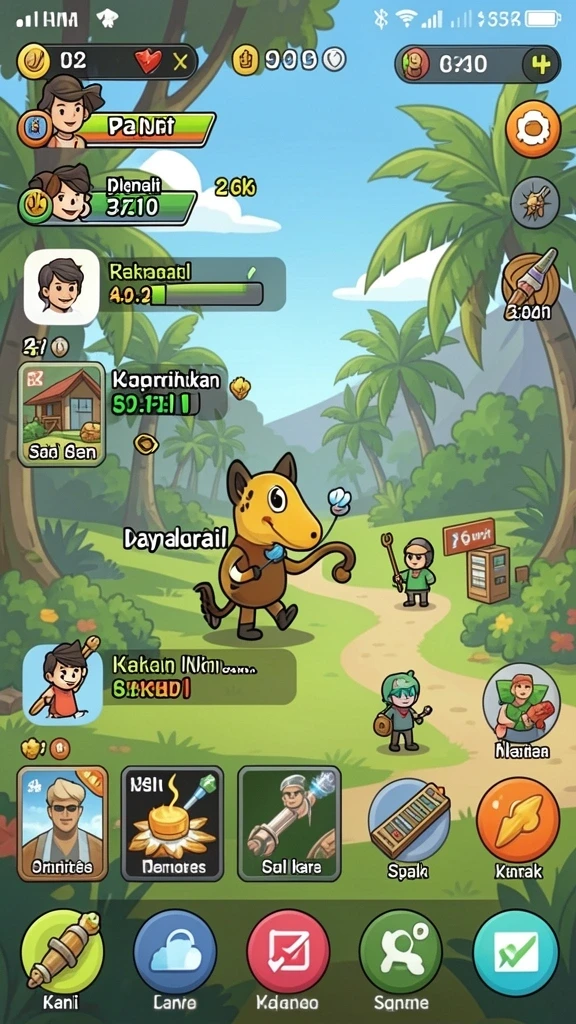Switch to the Lanre tab
This screenshot has height=1024, width=576.
175,952
